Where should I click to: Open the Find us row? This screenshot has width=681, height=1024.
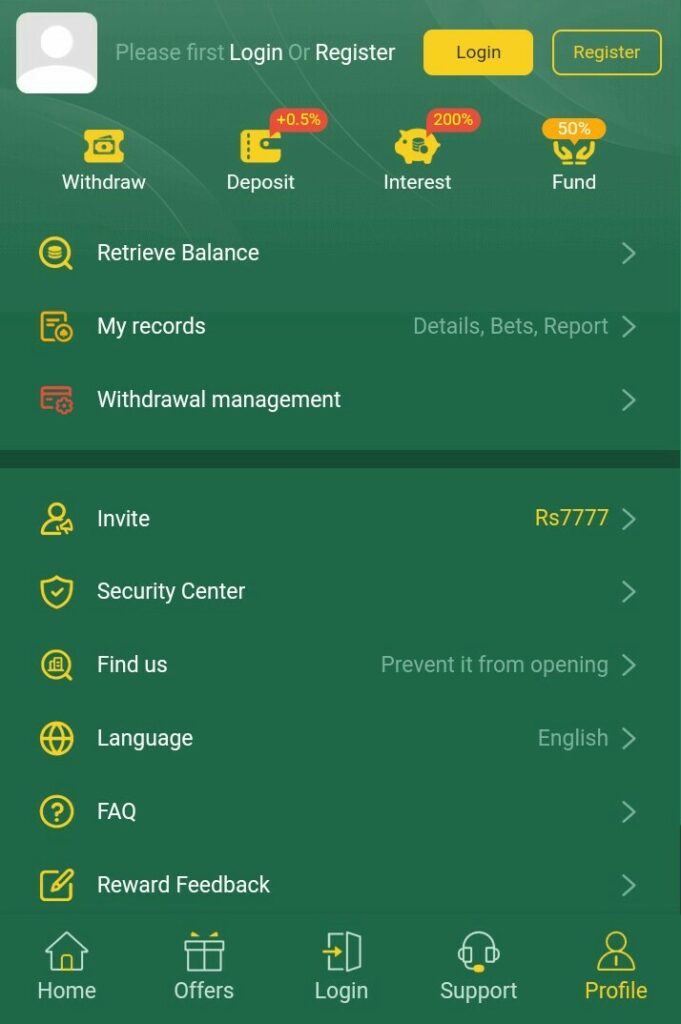click(x=340, y=665)
